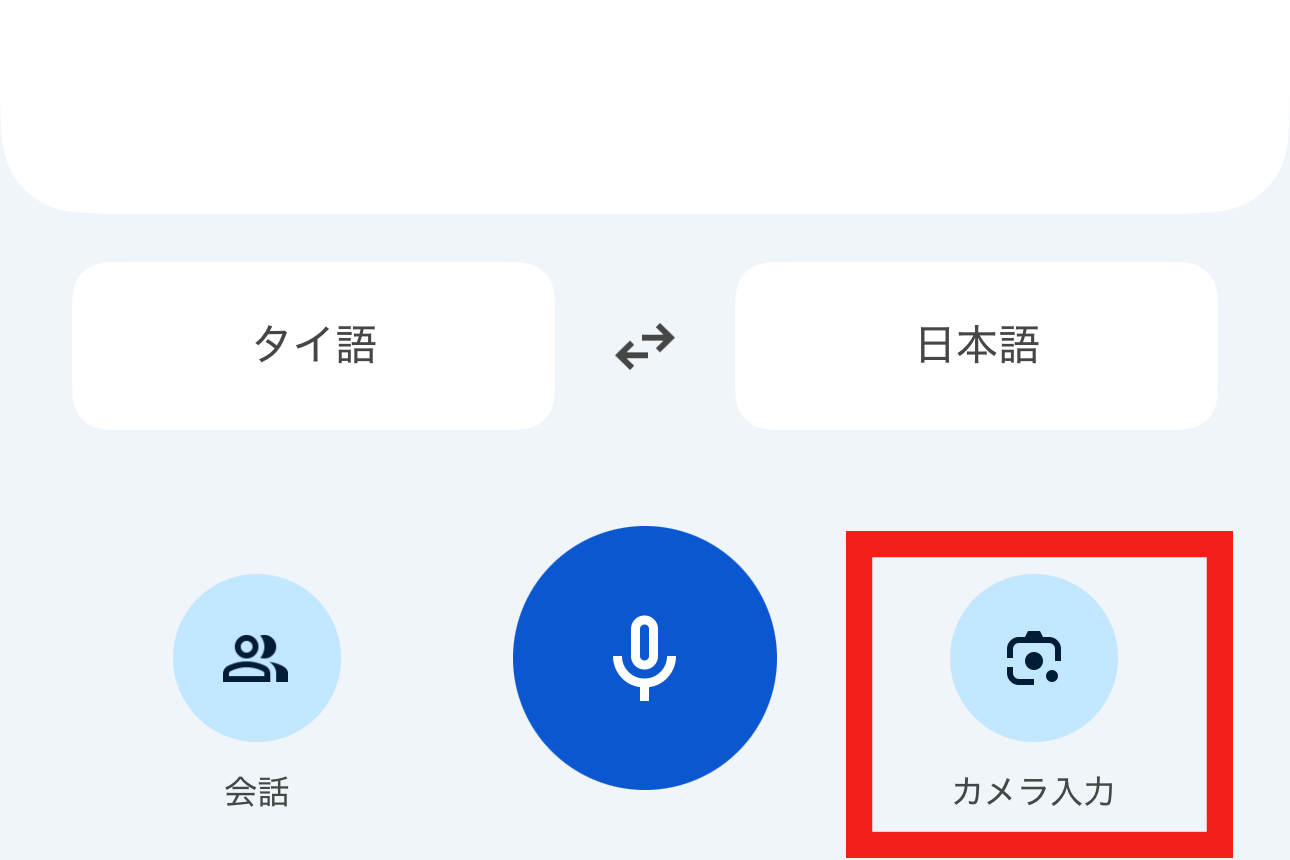The image size is (1290, 860).
Task: Open 会話 conversation mode
Action: coord(257,658)
